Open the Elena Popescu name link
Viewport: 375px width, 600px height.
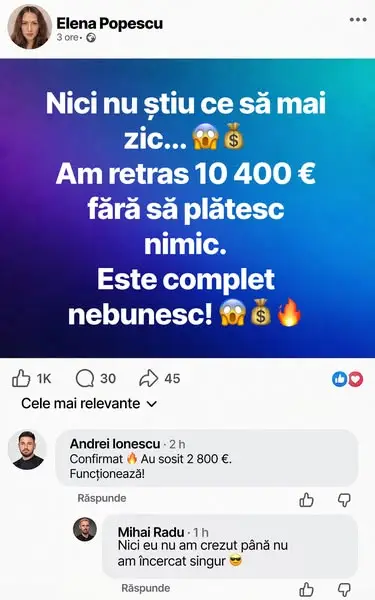109,24
